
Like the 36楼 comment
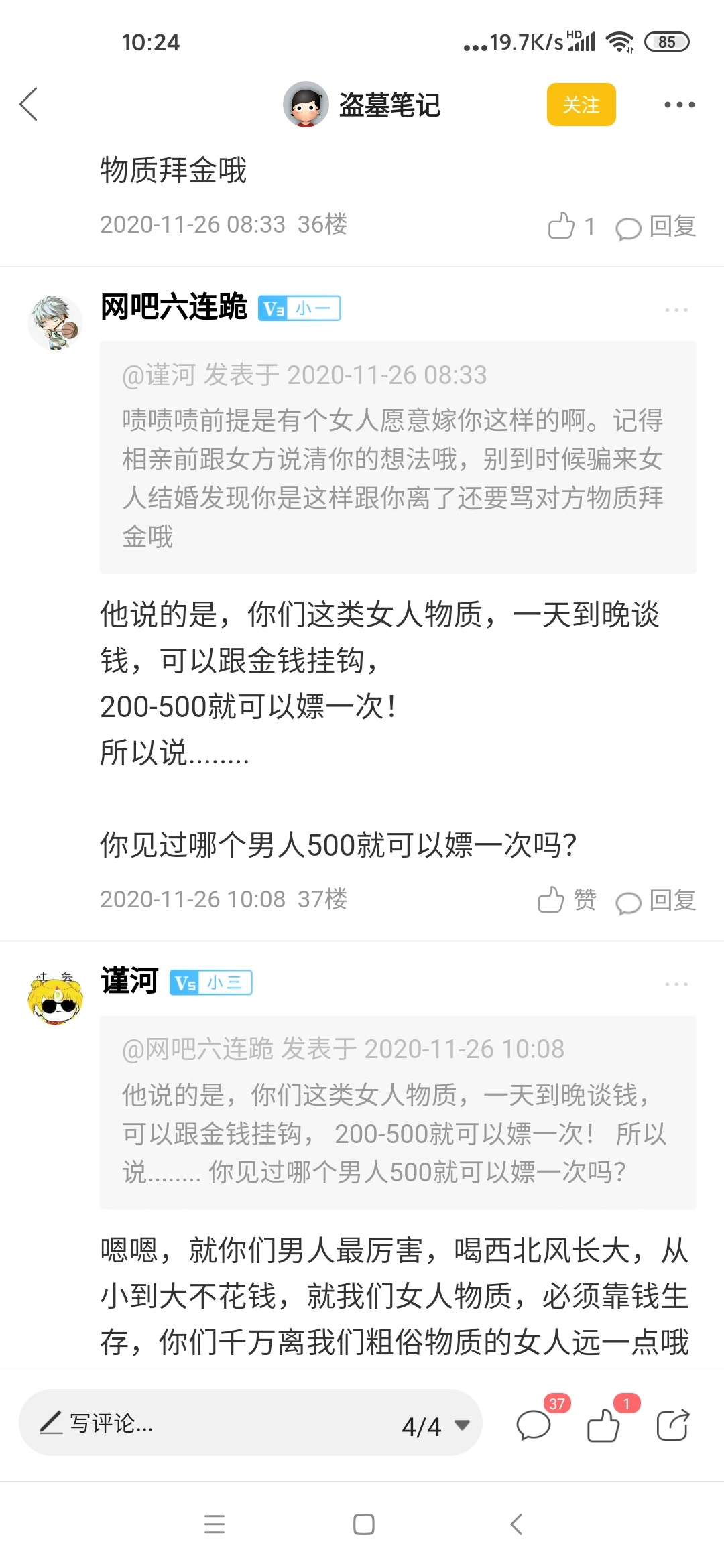click(570, 226)
